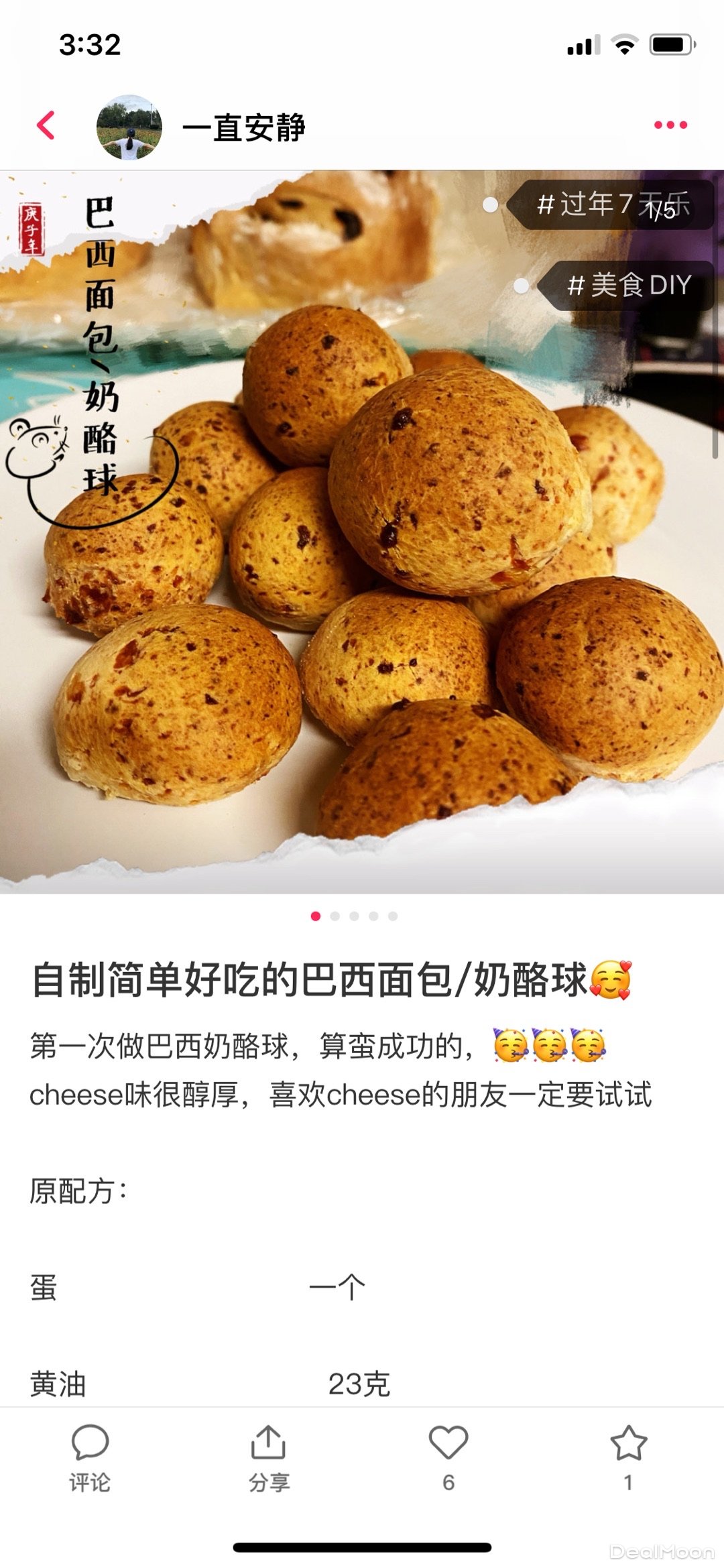Go back using the red arrow
Viewport: 724px width, 1568px height.
[x=46, y=125]
